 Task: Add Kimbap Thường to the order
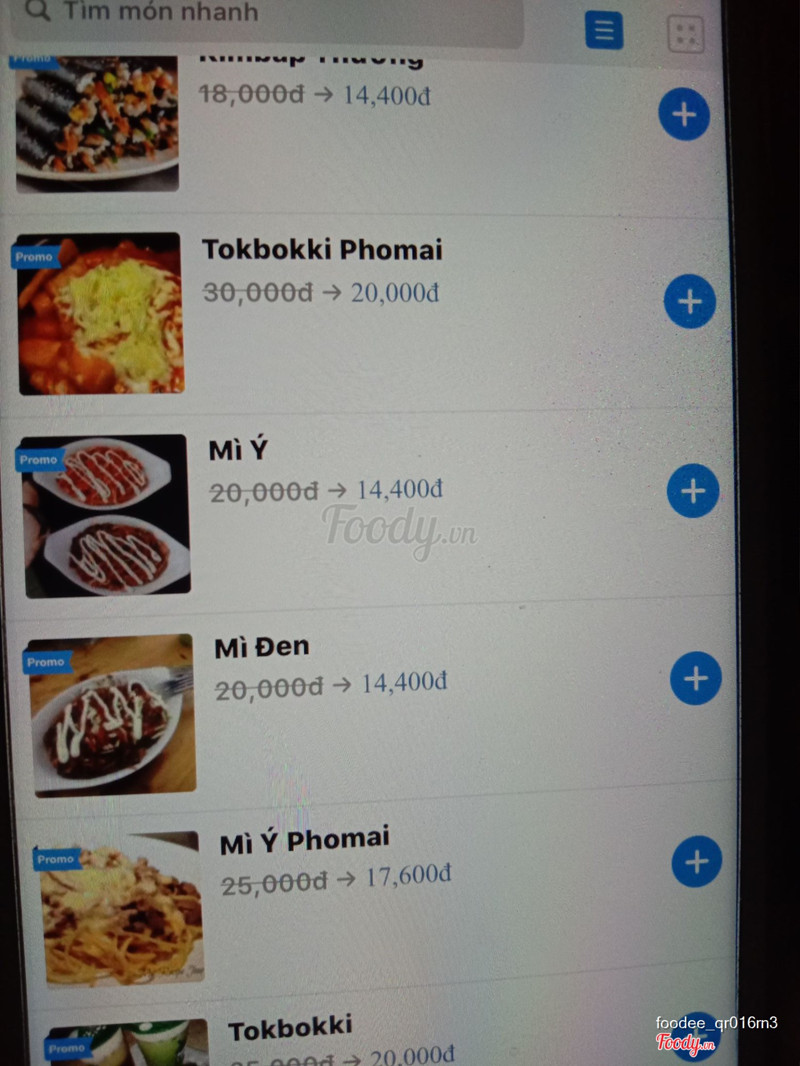(x=684, y=115)
